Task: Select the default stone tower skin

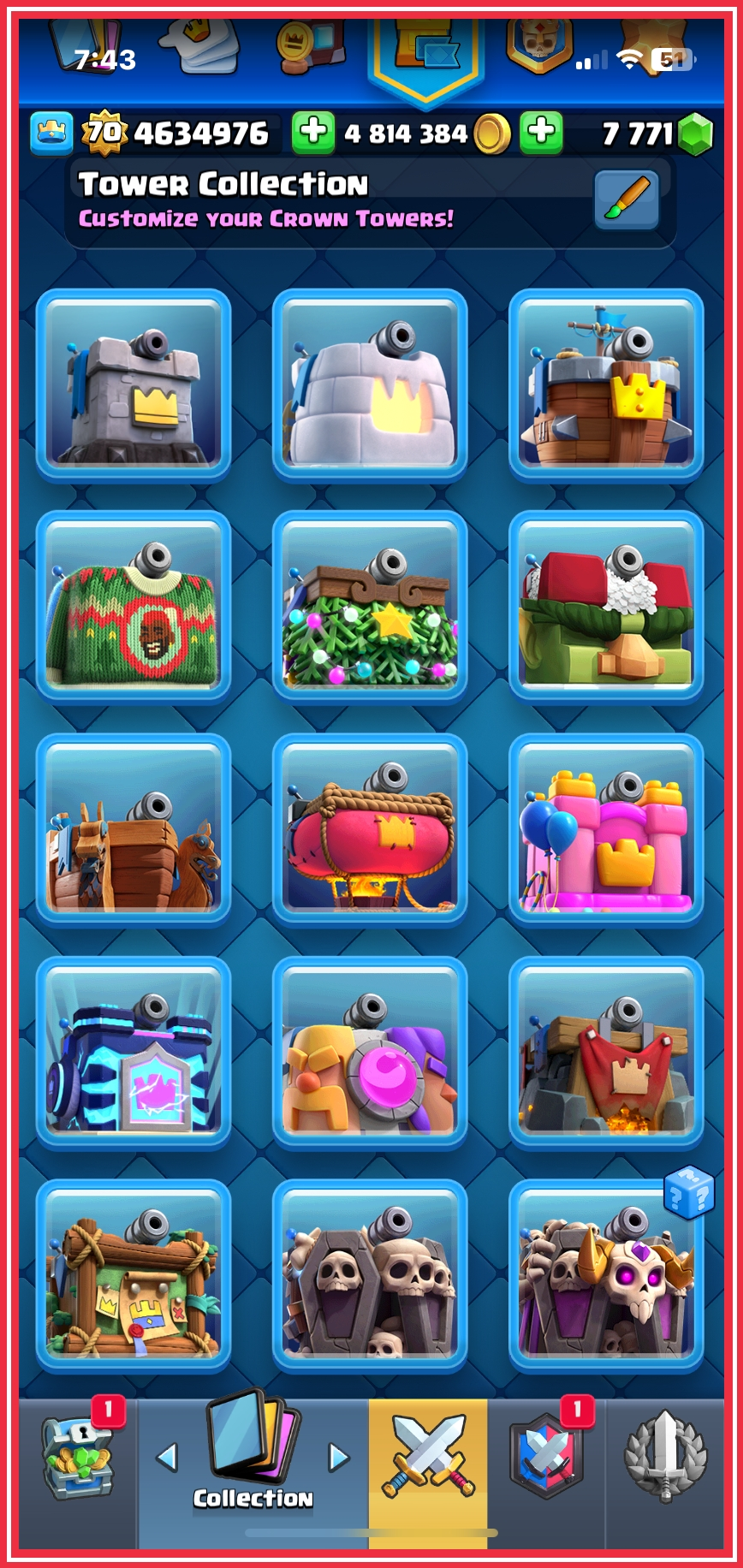Action: 134,385
